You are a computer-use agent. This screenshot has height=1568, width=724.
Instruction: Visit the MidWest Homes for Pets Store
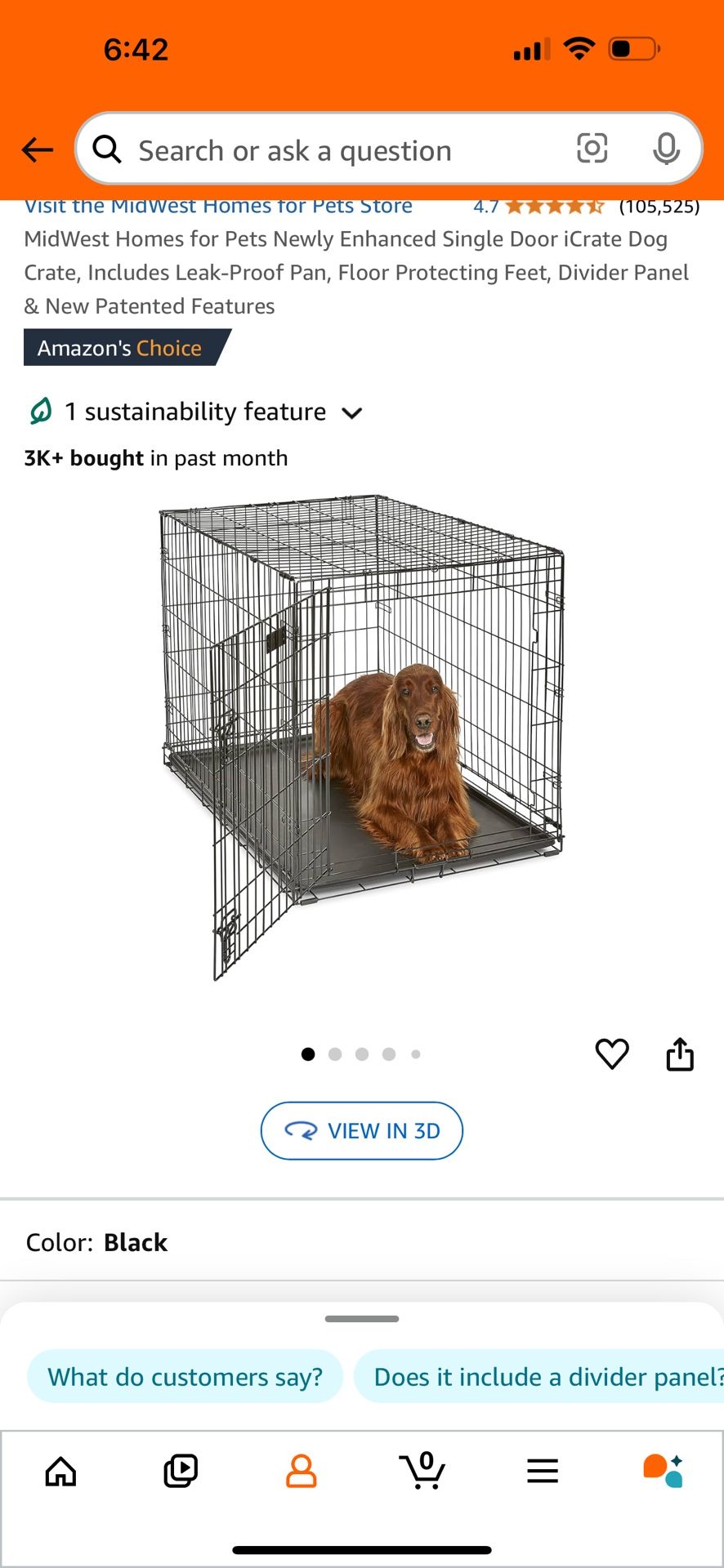click(218, 206)
